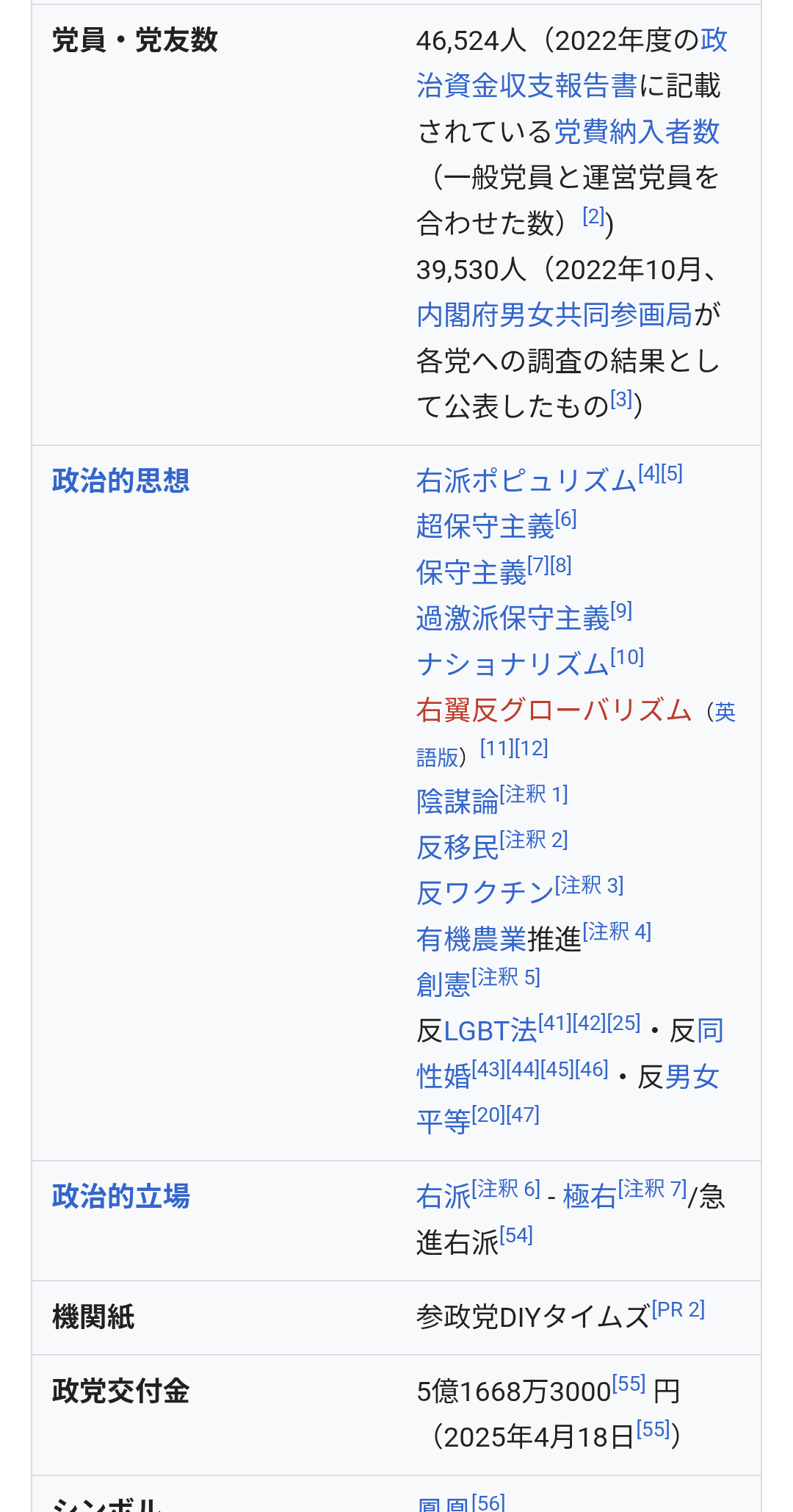This screenshot has width=793, height=1512.
Task: View the 反移民 article link
Action: [x=457, y=848]
